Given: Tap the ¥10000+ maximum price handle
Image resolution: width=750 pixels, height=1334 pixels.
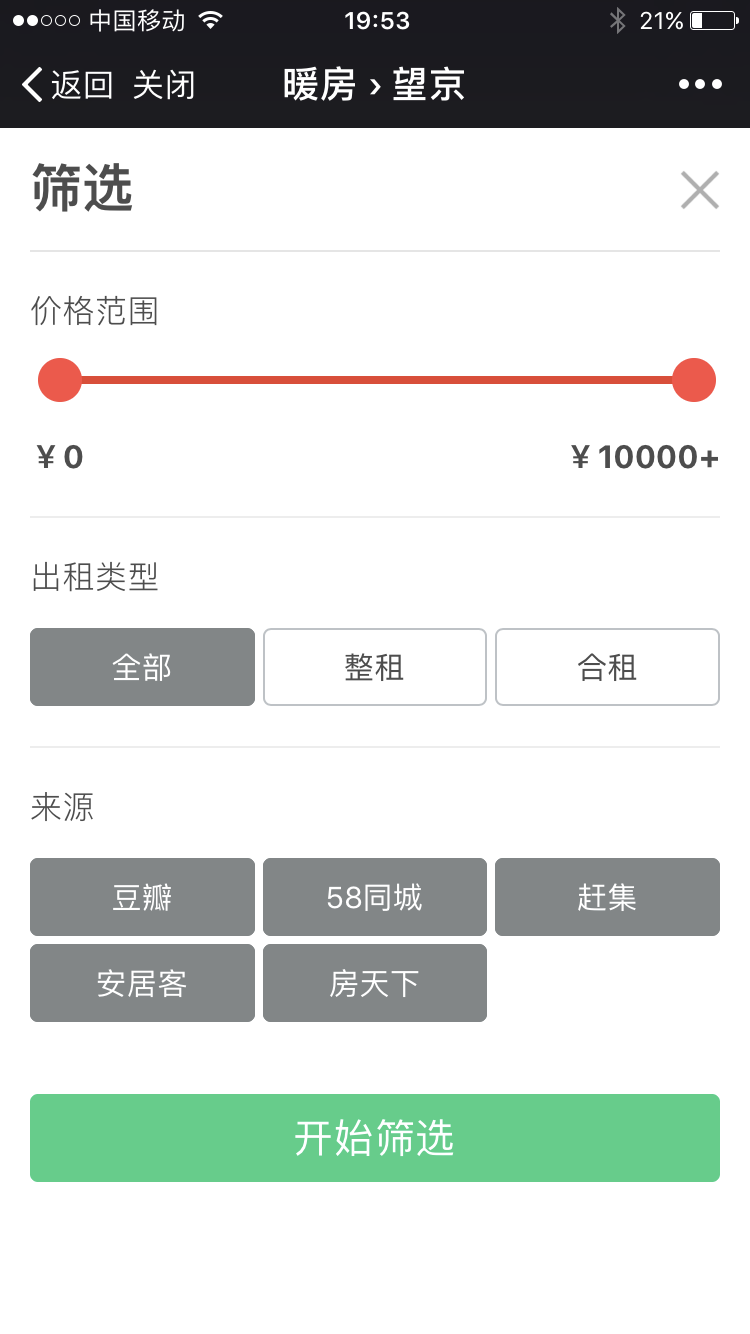Looking at the screenshot, I should pyautogui.click(x=694, y=380).
